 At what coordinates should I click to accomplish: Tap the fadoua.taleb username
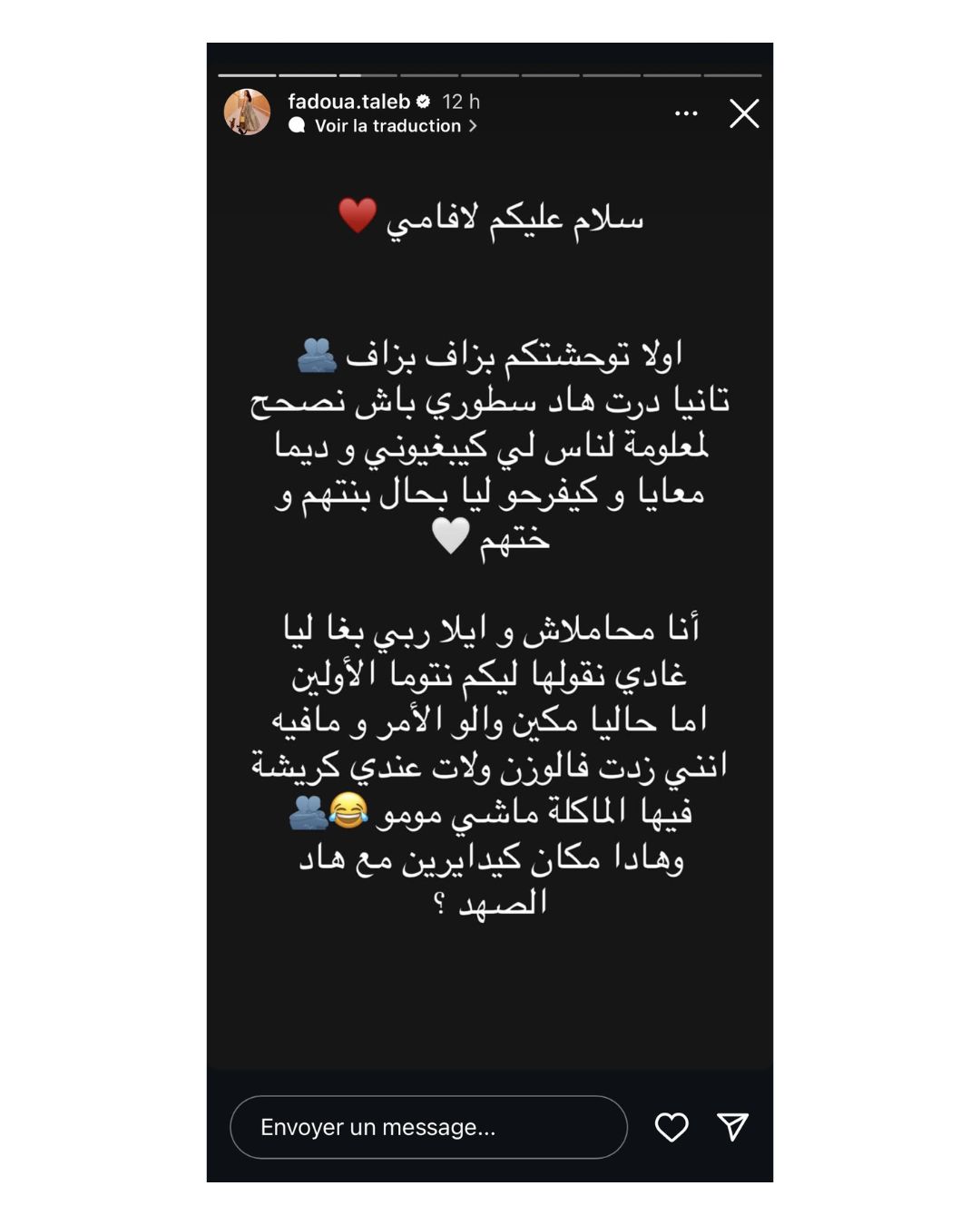348,102
